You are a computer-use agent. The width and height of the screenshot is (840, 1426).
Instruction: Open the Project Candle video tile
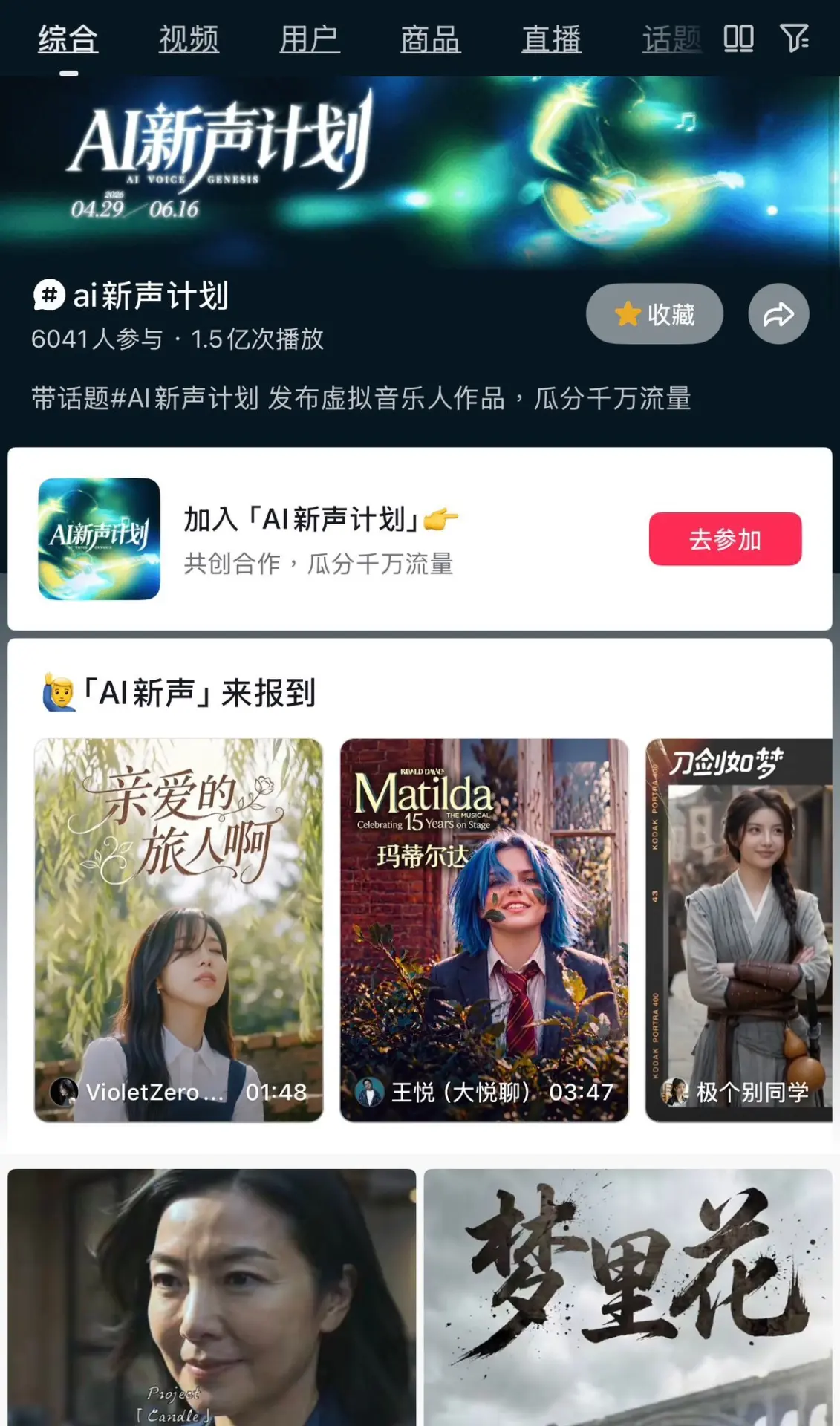(x=212, y=1297)
